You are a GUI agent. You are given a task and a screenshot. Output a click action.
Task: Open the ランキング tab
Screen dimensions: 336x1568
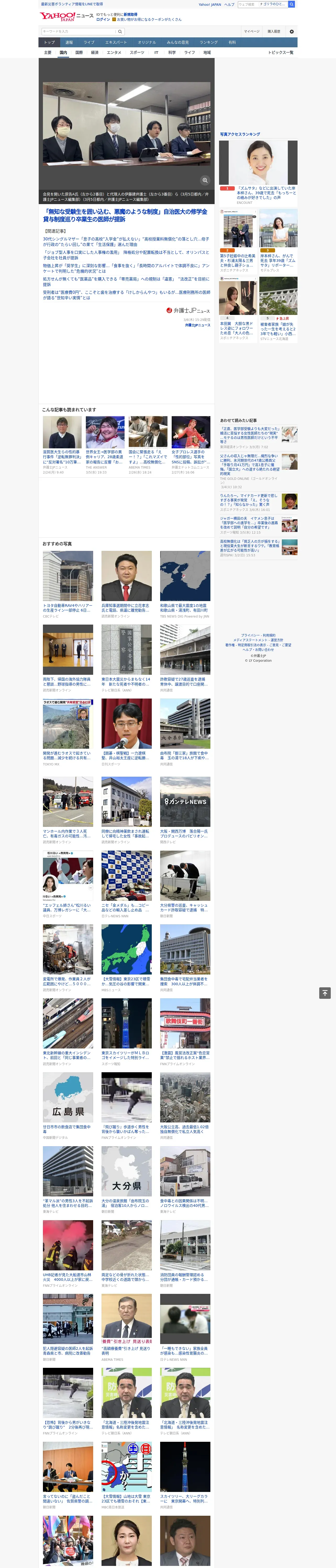click(209, 43)
